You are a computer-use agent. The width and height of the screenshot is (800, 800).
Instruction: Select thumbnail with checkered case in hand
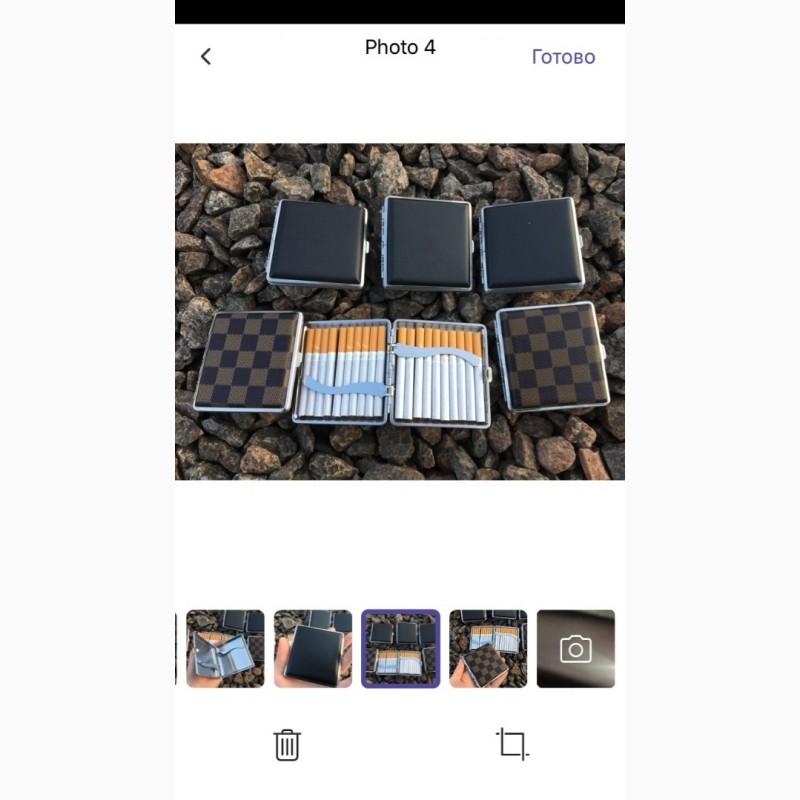pos(488,648)
